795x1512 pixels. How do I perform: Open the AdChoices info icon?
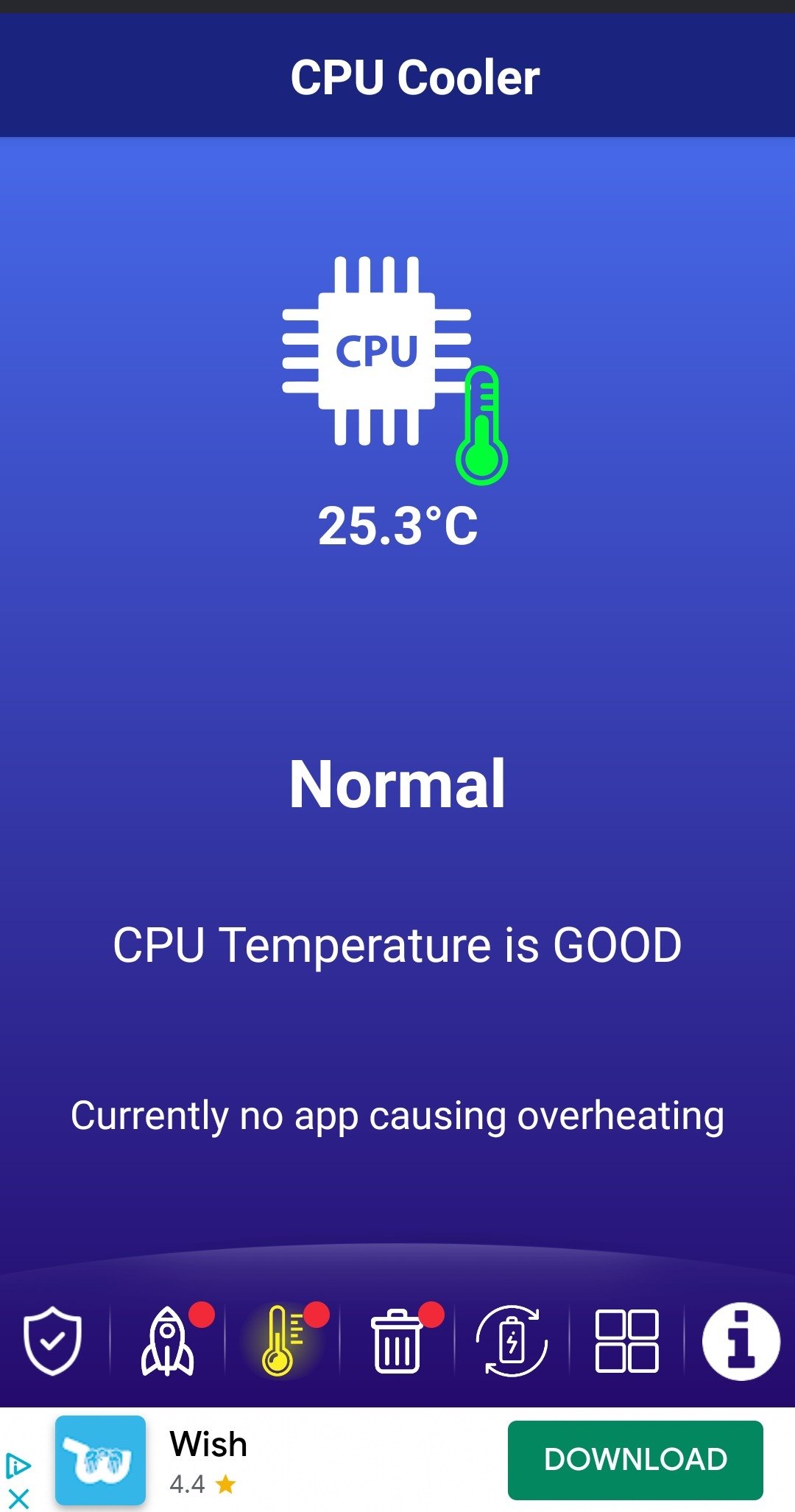[18, 1466]
